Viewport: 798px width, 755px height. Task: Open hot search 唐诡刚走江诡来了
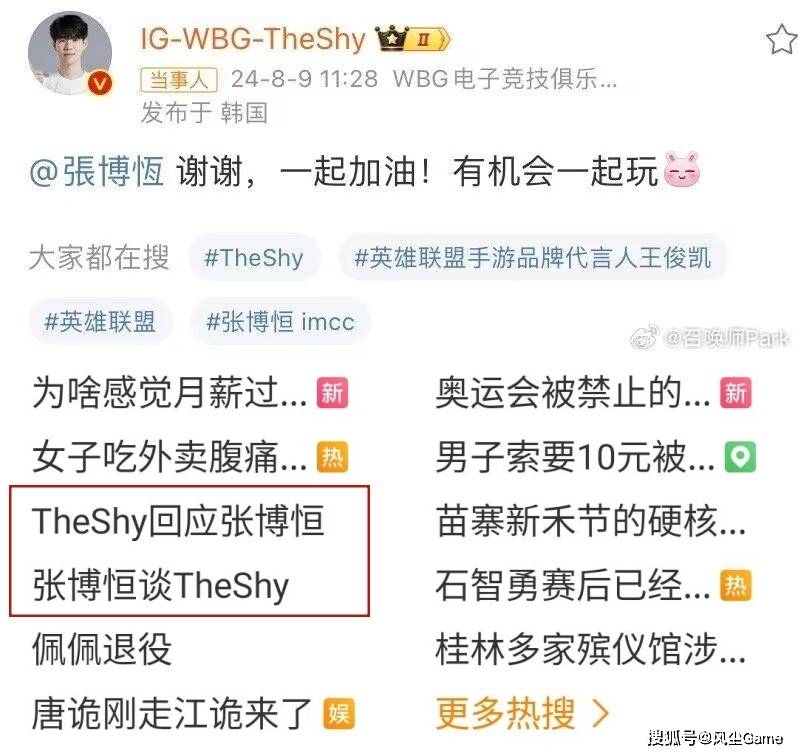point(173,713)
